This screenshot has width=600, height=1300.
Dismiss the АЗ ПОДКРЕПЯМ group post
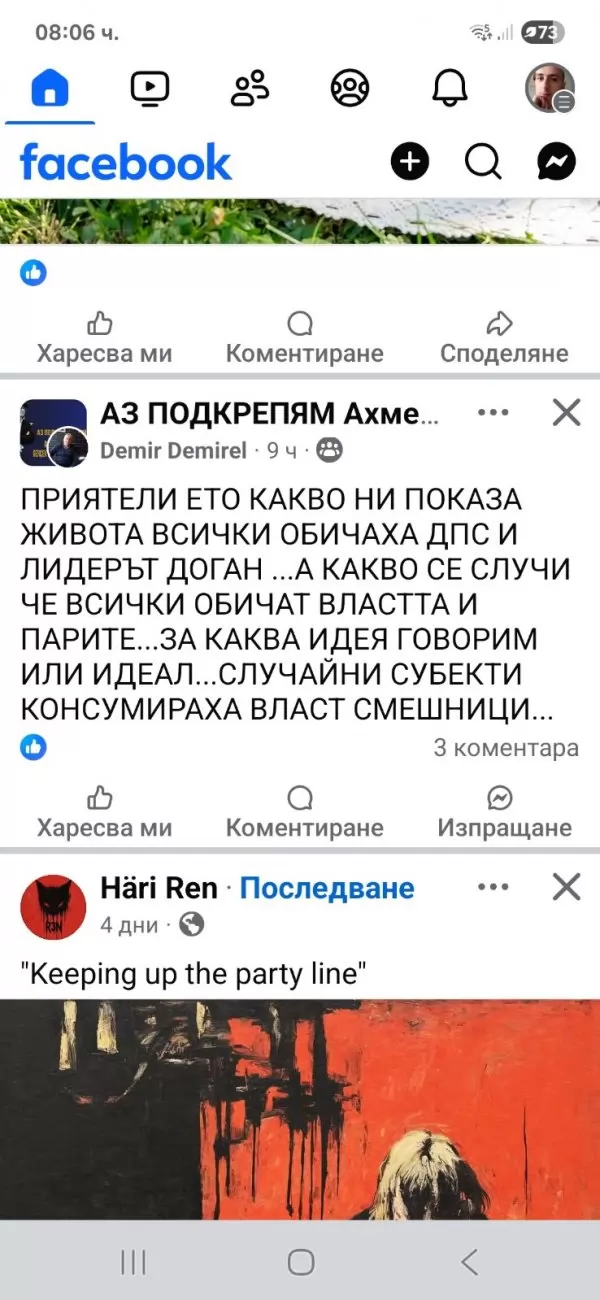coord(567,412)
